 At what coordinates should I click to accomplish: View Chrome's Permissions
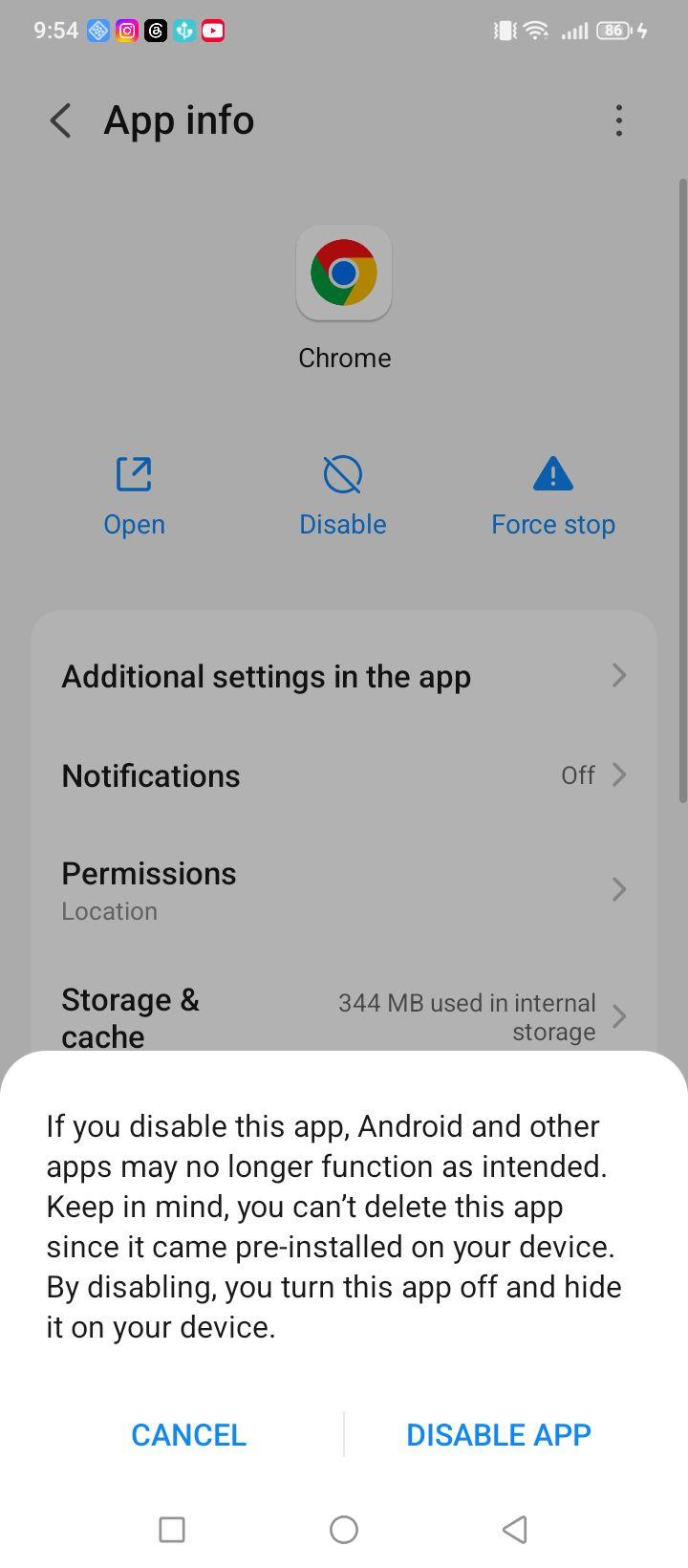344,890
